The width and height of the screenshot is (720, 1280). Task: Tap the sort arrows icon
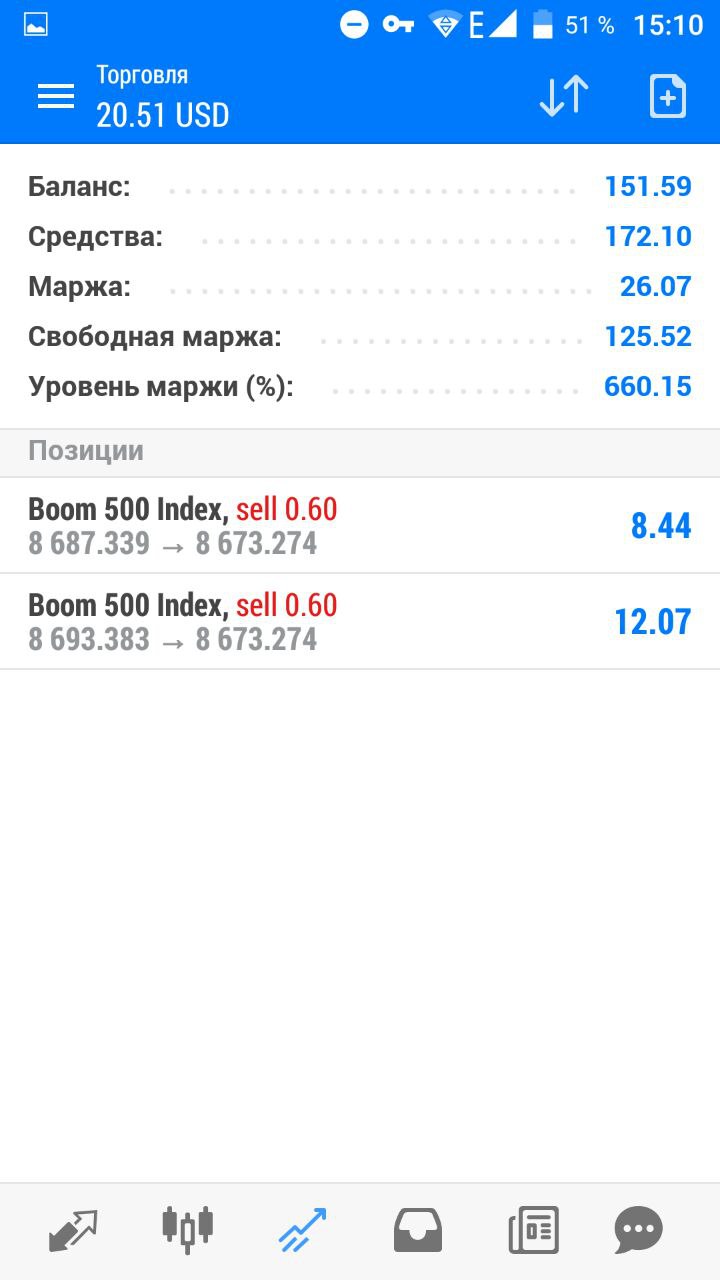point(563,96)
